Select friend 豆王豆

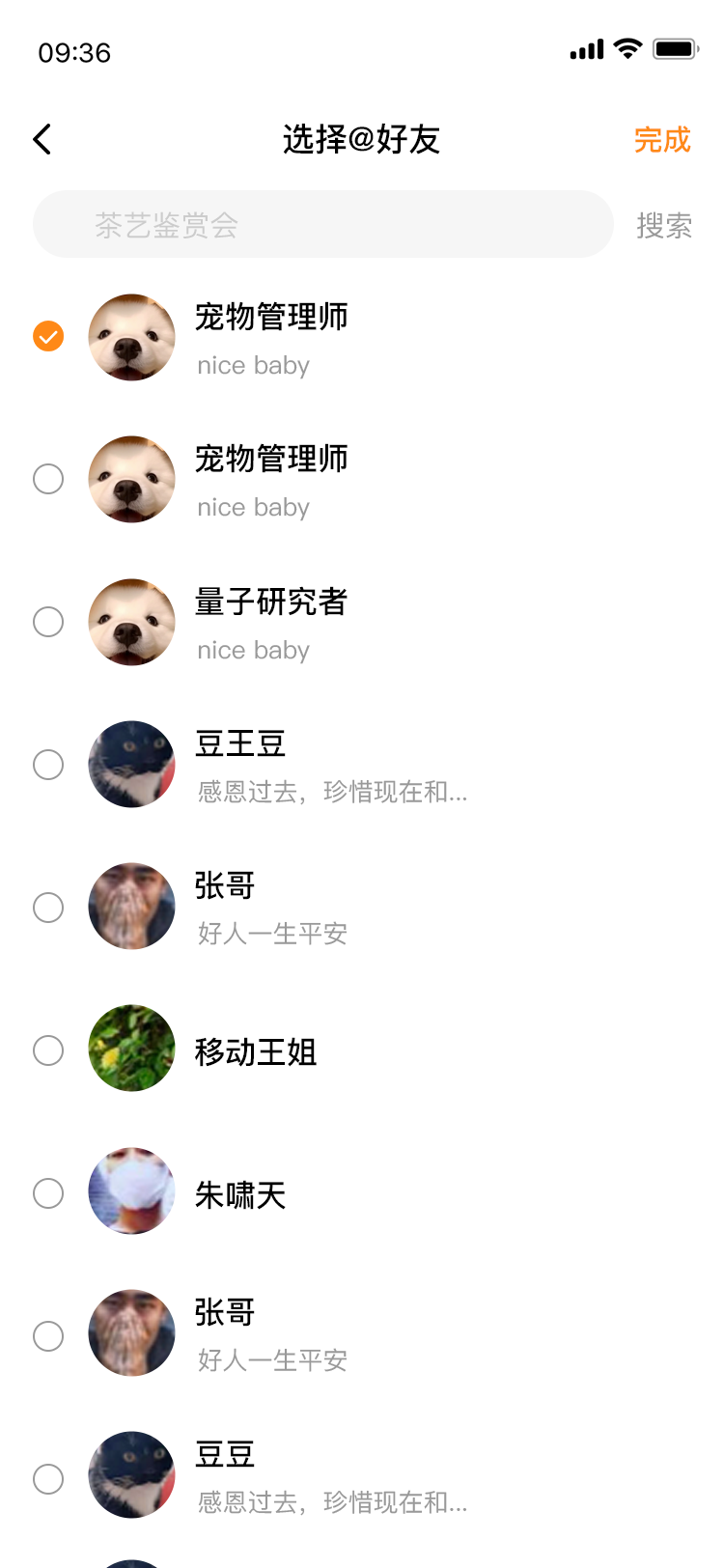click(x=362, y=765)
